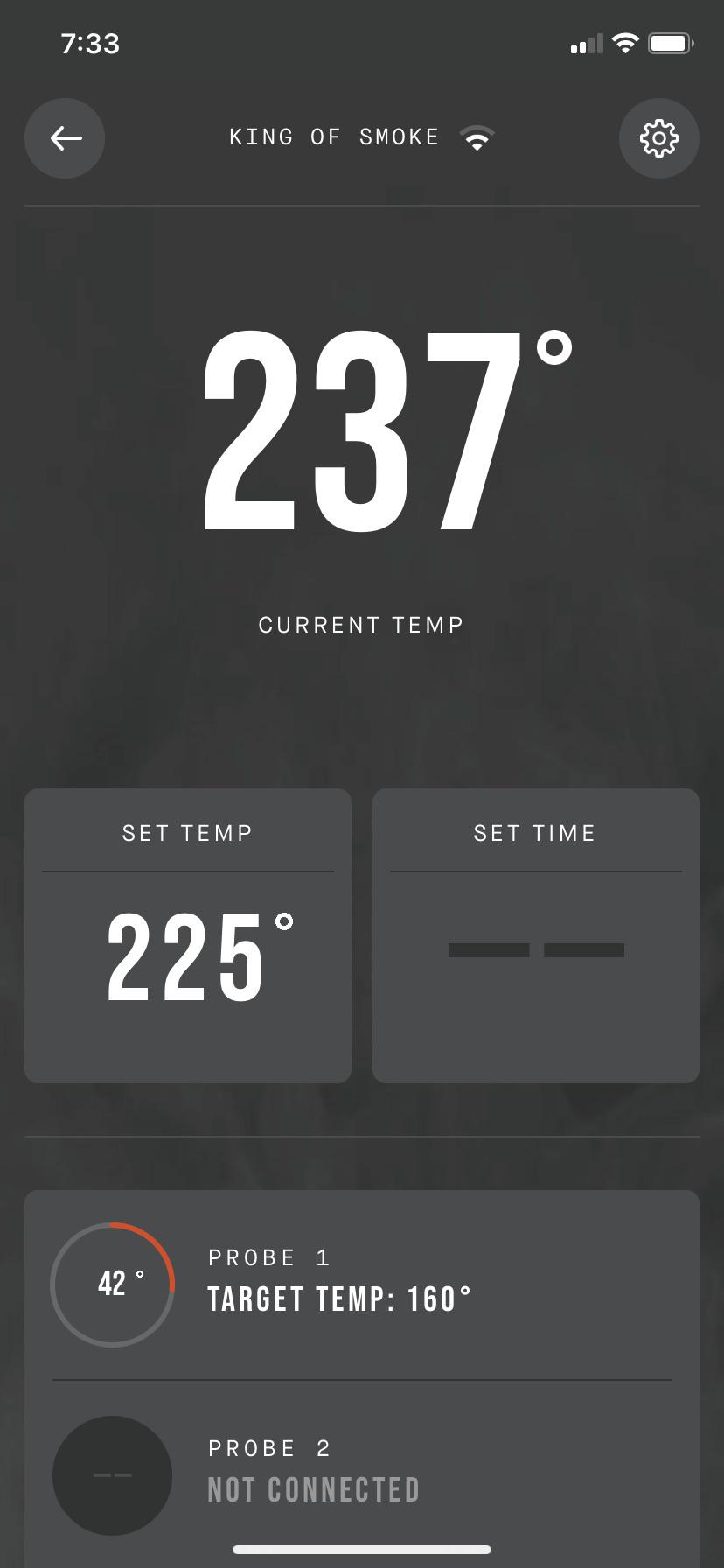Open the Set Time card
The image size is (724, 1568).
click(535, 935)
